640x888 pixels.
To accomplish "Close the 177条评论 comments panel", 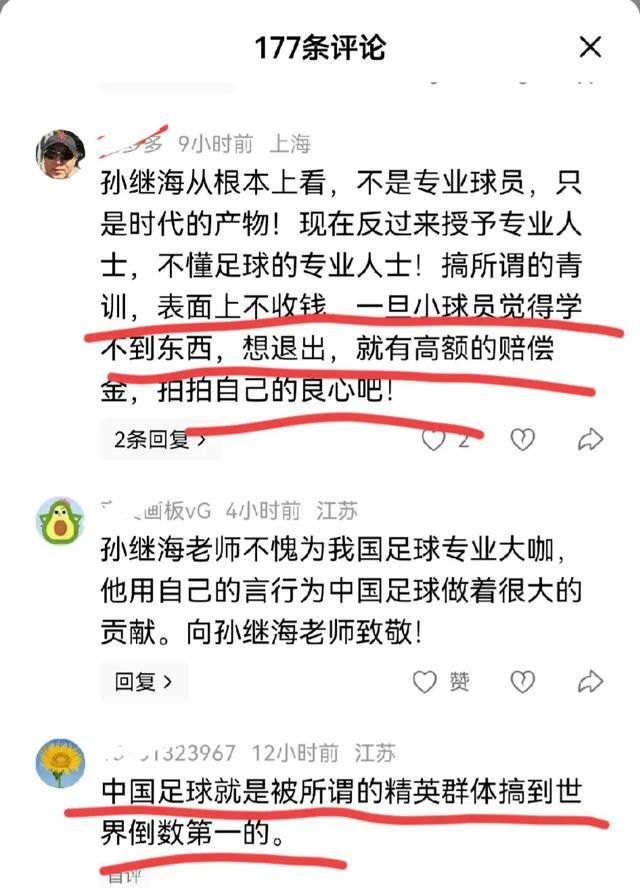I will pos(591,46).
